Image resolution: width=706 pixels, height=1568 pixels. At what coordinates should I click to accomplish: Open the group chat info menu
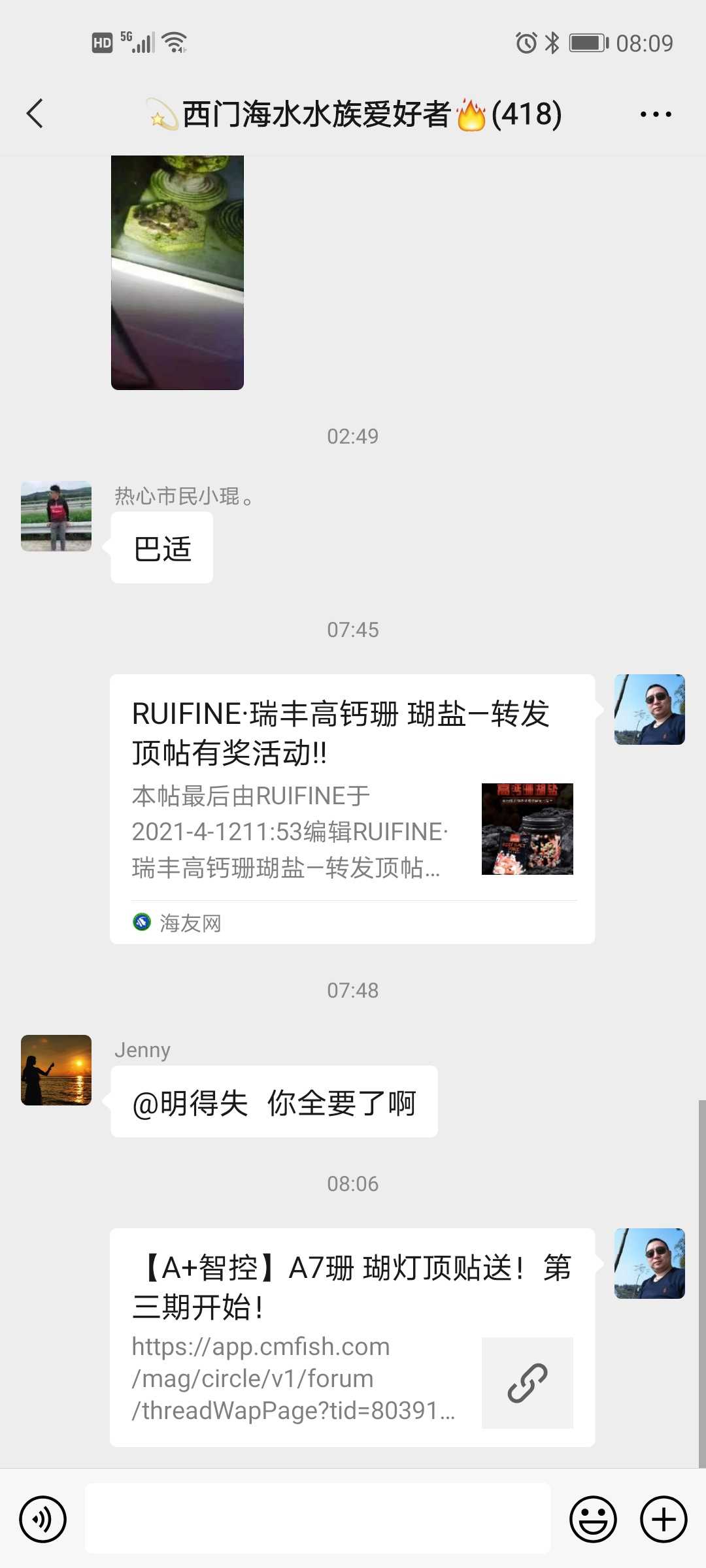pyautogui.click(x=655, y=114)
